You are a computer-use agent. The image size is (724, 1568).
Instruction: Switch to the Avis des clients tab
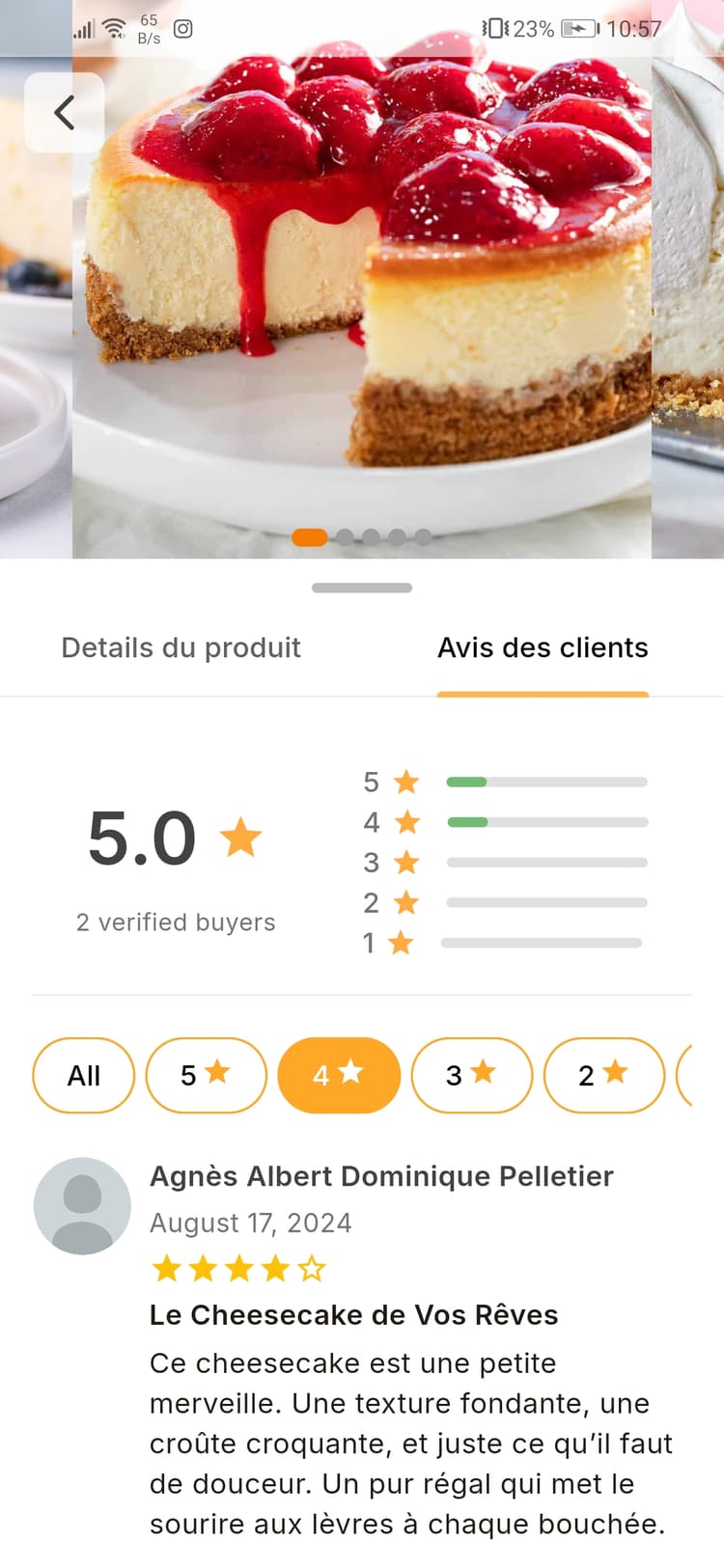[x=543, y=647]
